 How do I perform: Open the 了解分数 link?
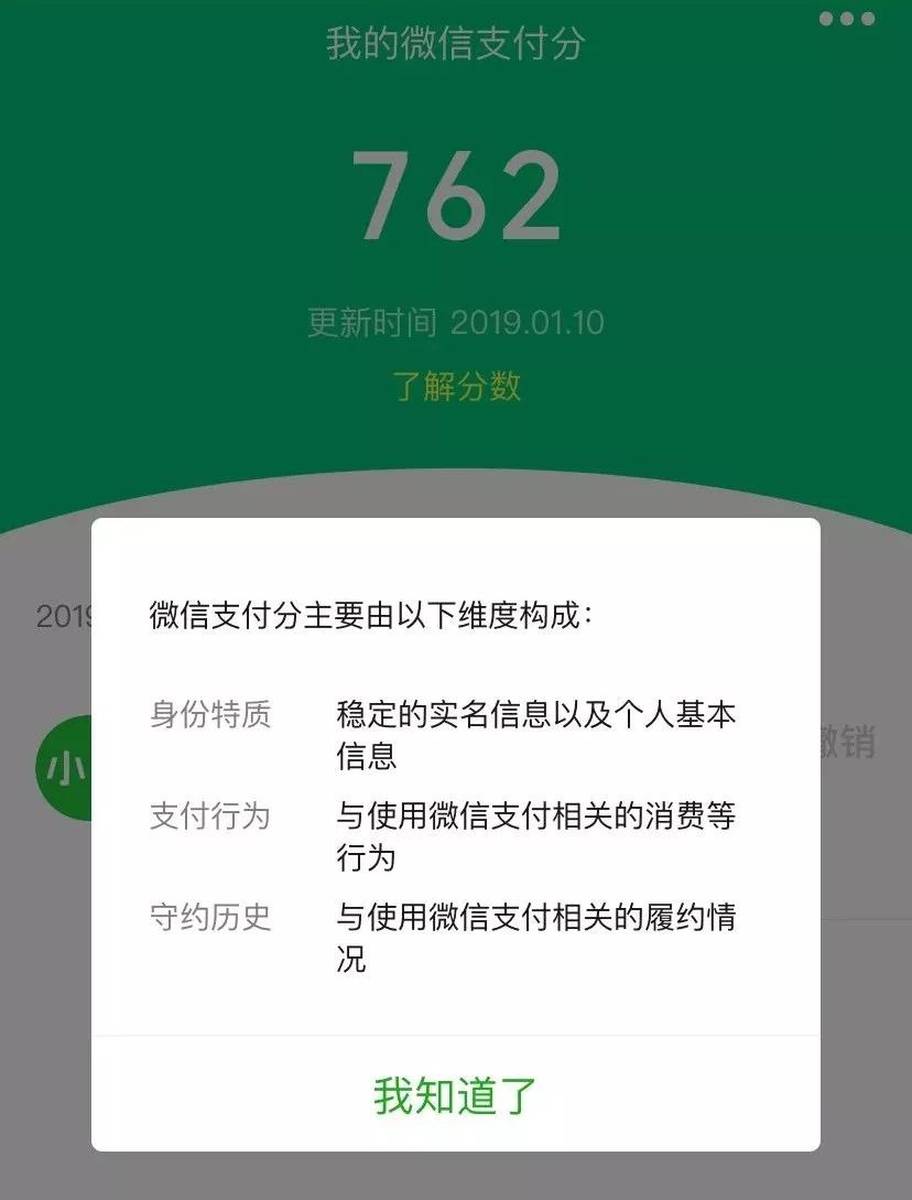pyautogui.click(x=456, y=386)
